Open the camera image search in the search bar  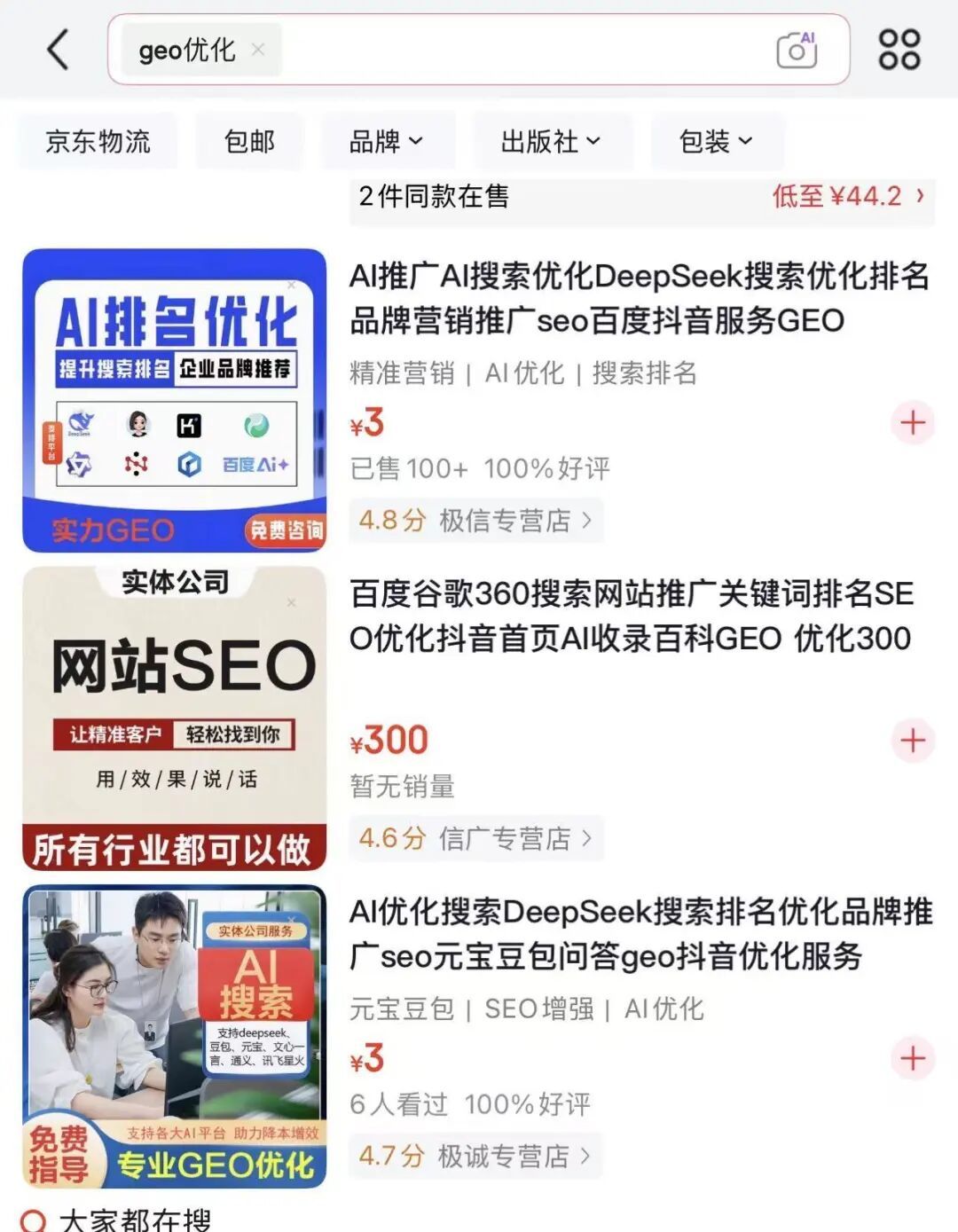pos(797,51)
